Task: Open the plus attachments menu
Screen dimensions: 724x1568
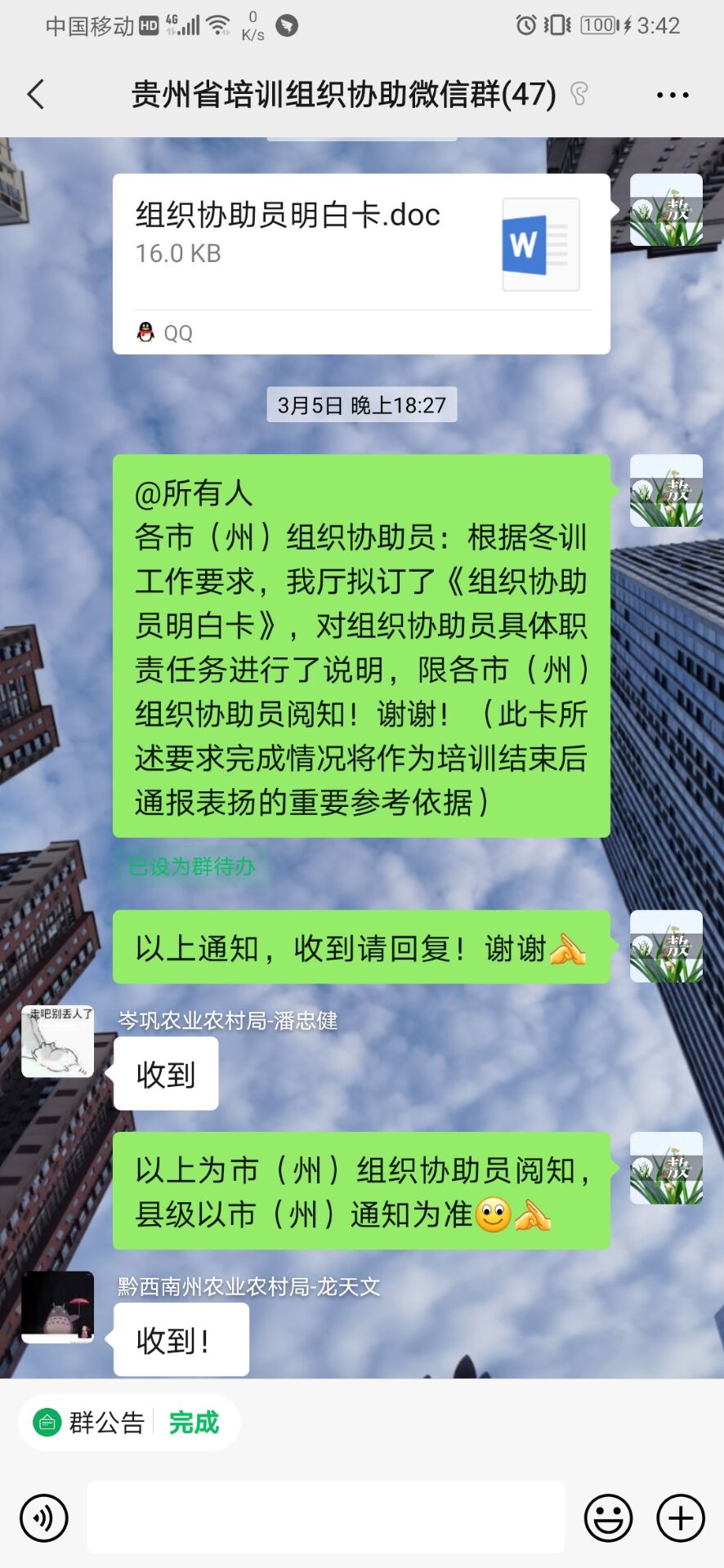Action: 681,1518
